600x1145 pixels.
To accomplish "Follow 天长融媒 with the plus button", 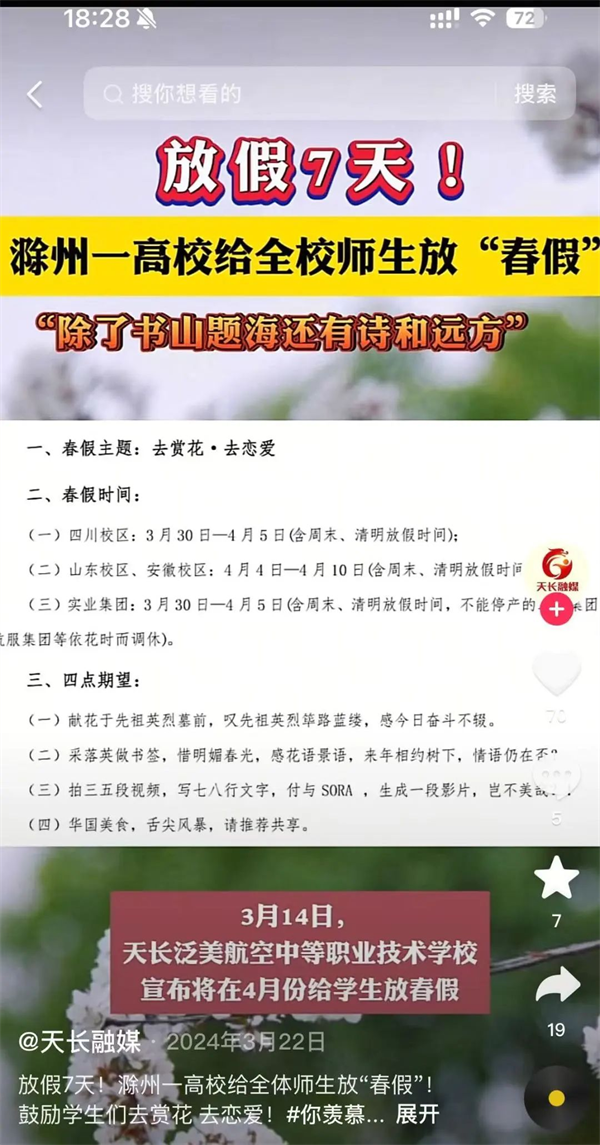I will point(557,610).
